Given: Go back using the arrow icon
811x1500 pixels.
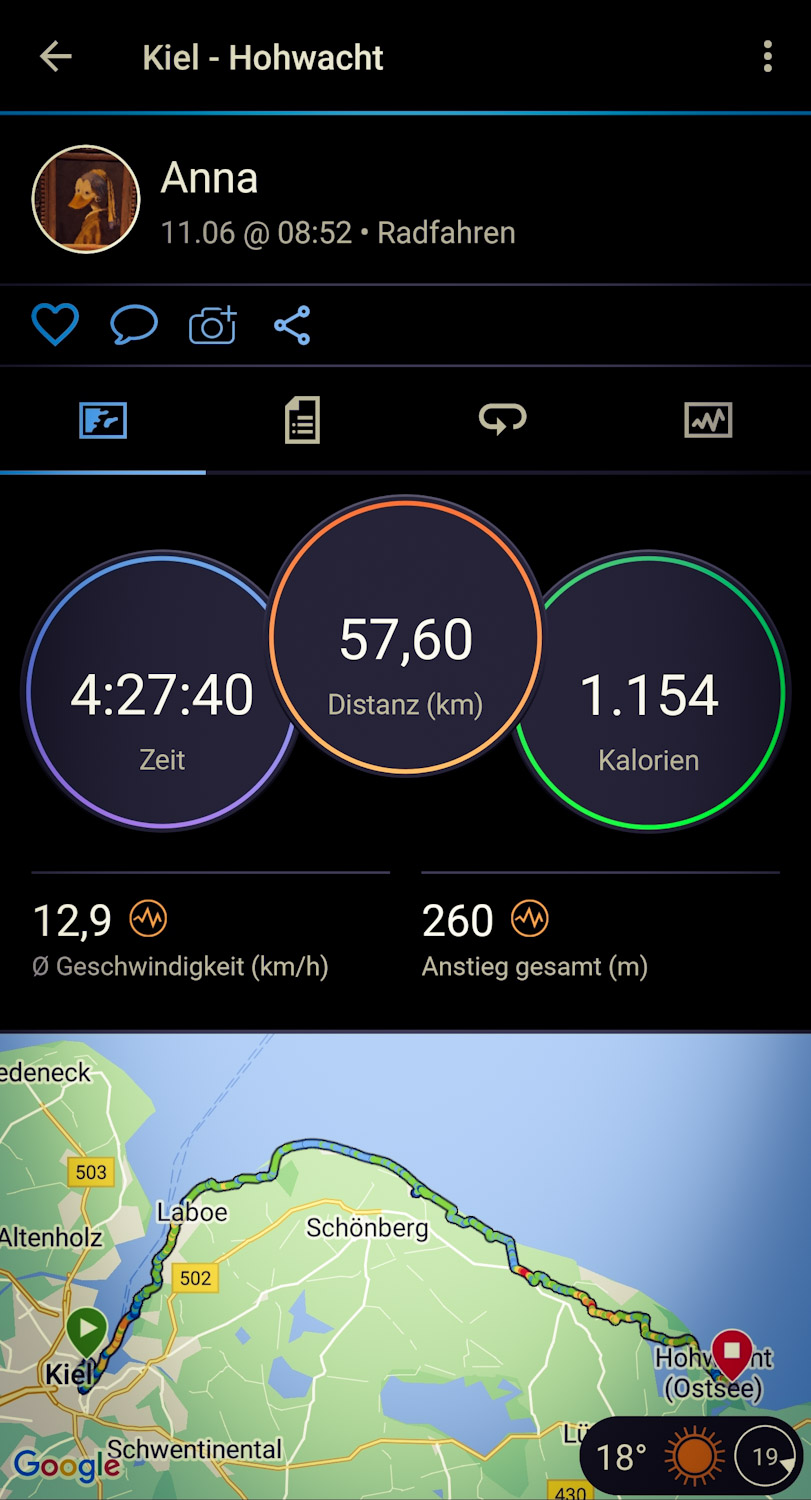Looking at the screenshot, I should click(x=56, y=57).
